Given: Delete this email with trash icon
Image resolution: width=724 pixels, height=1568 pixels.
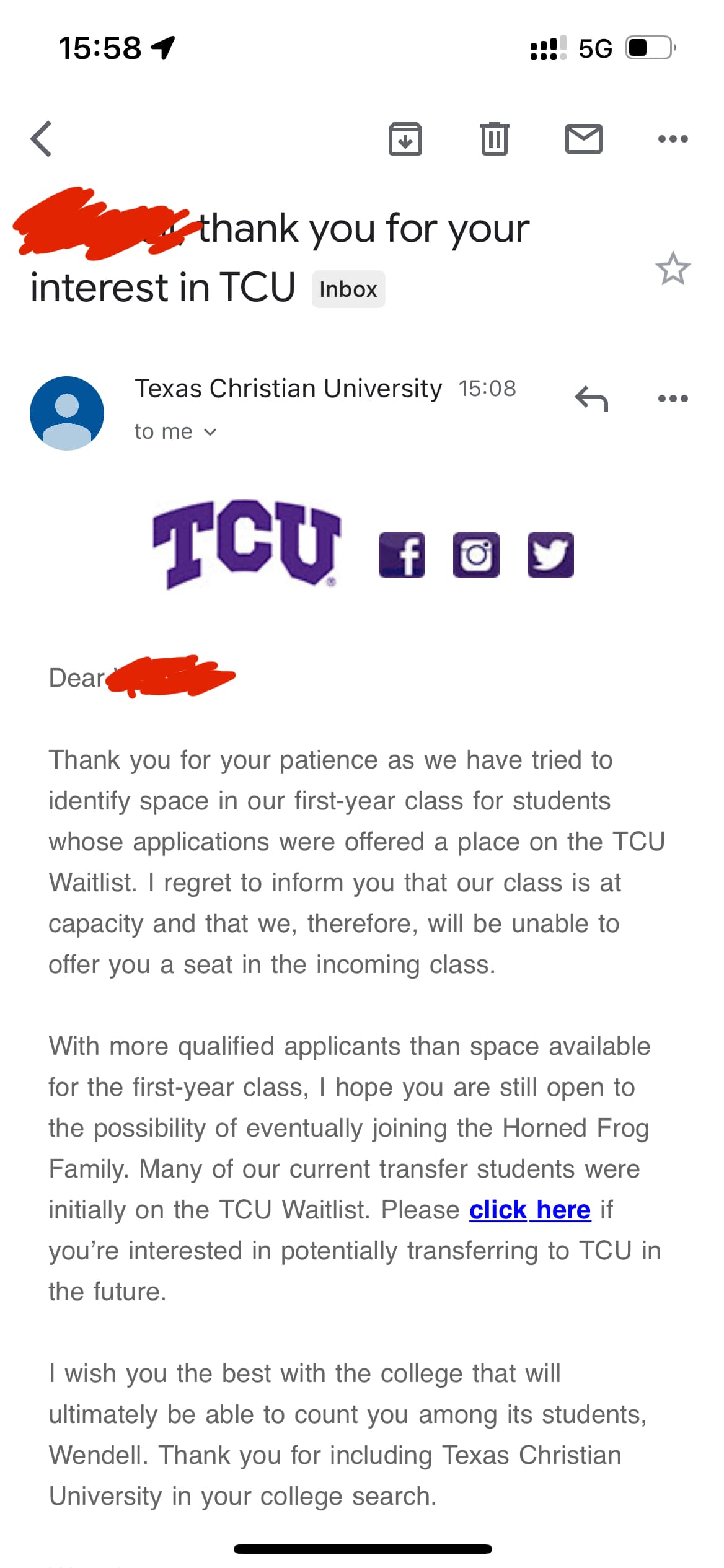Looking at the screenshot, I should coord(495,139).
